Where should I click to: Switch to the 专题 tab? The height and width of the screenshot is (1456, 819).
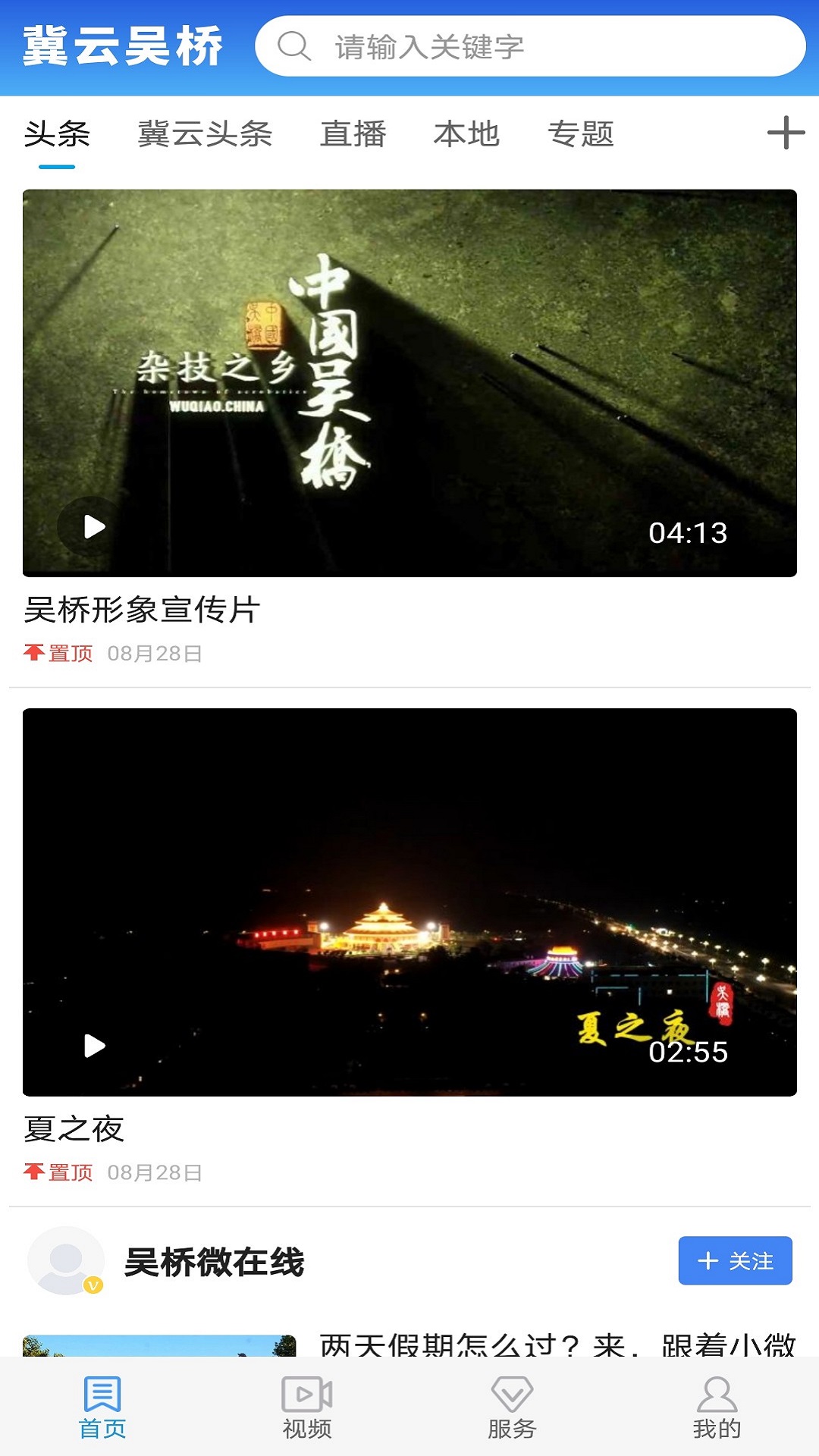coord(582,135)
